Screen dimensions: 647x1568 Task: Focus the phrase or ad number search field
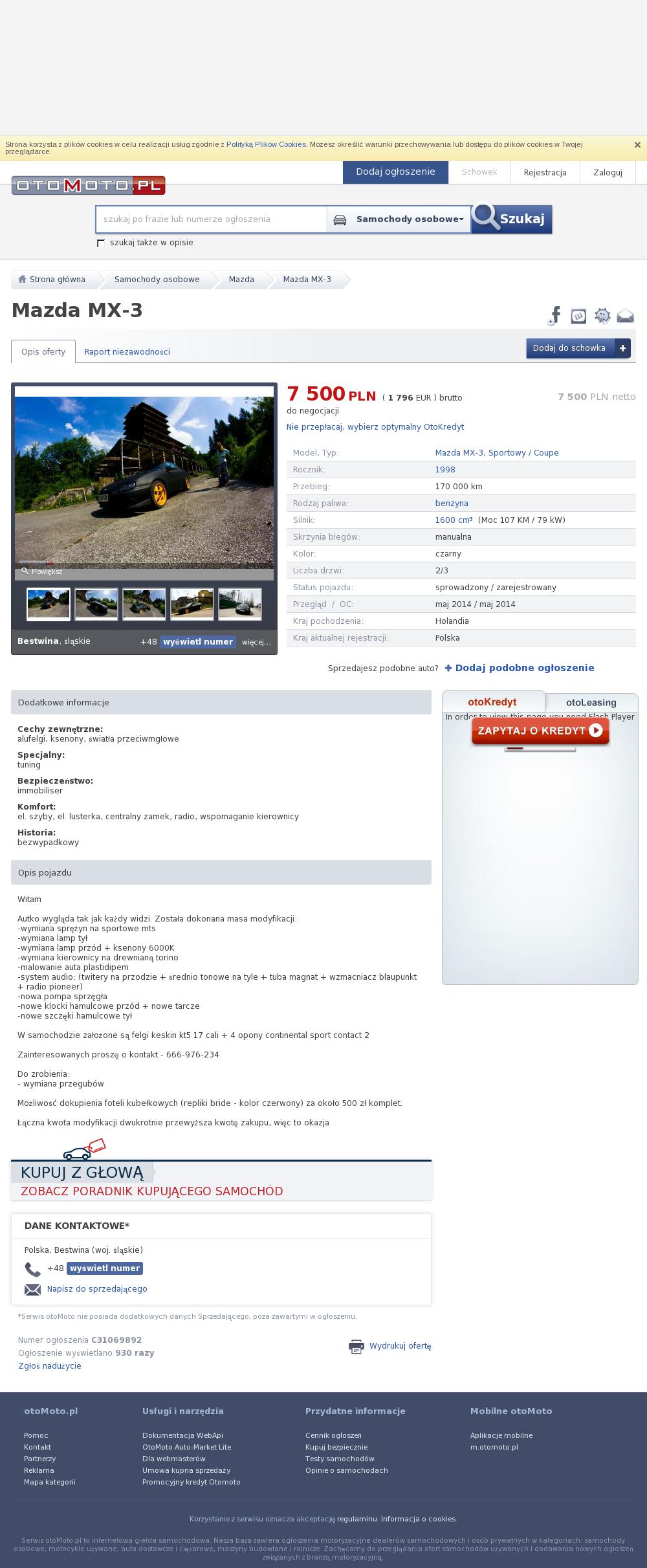click(211, 219)
